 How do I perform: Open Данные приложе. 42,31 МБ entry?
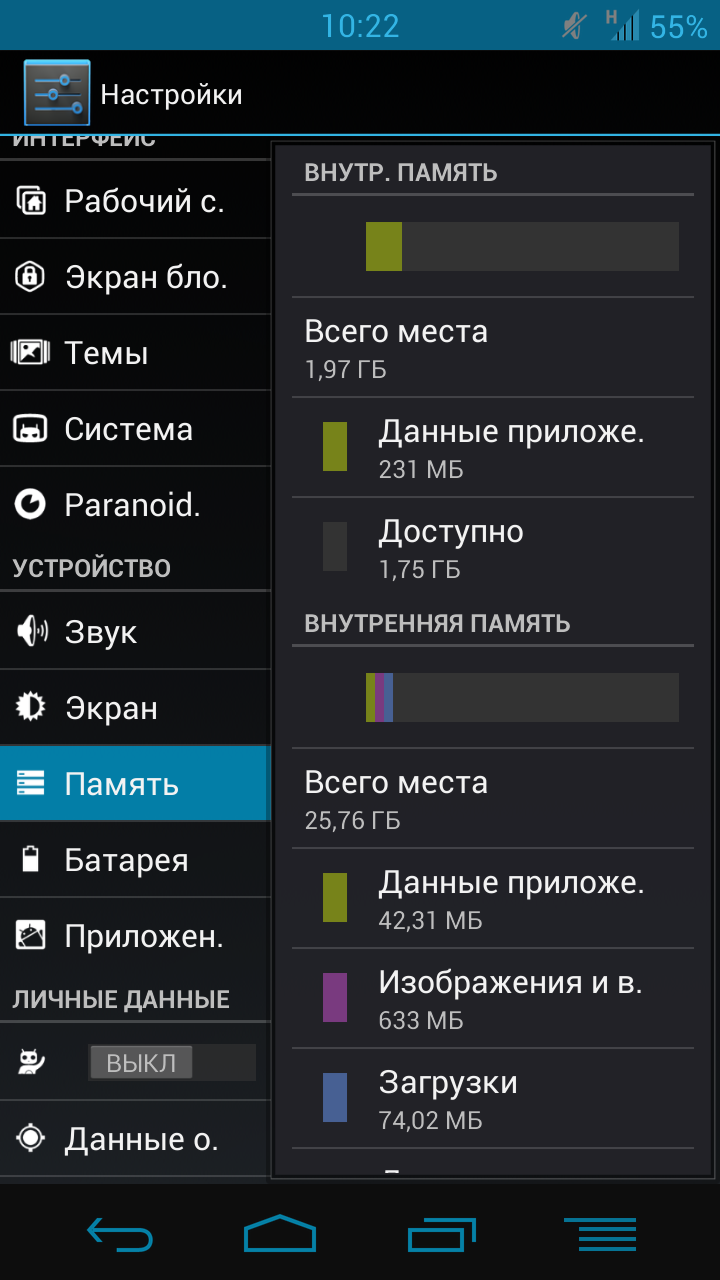493,899
